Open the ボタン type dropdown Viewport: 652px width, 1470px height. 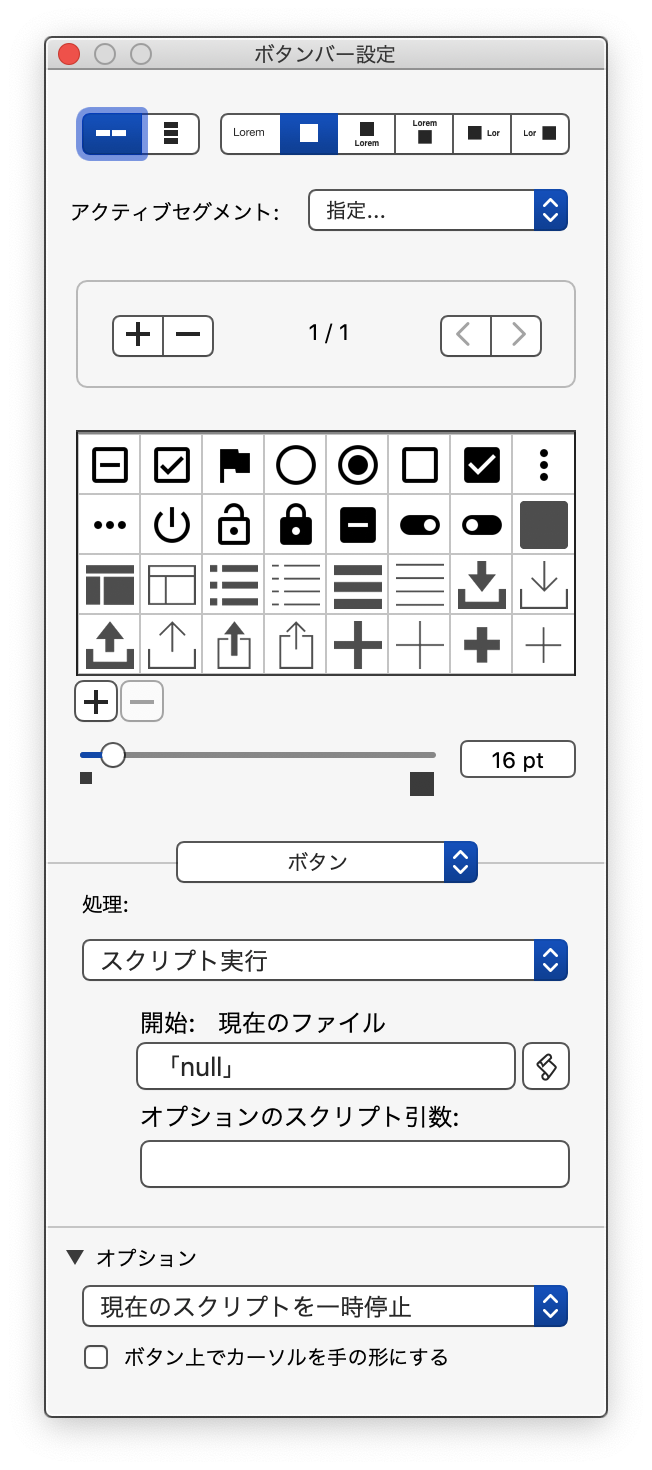[x=327, y=862]
